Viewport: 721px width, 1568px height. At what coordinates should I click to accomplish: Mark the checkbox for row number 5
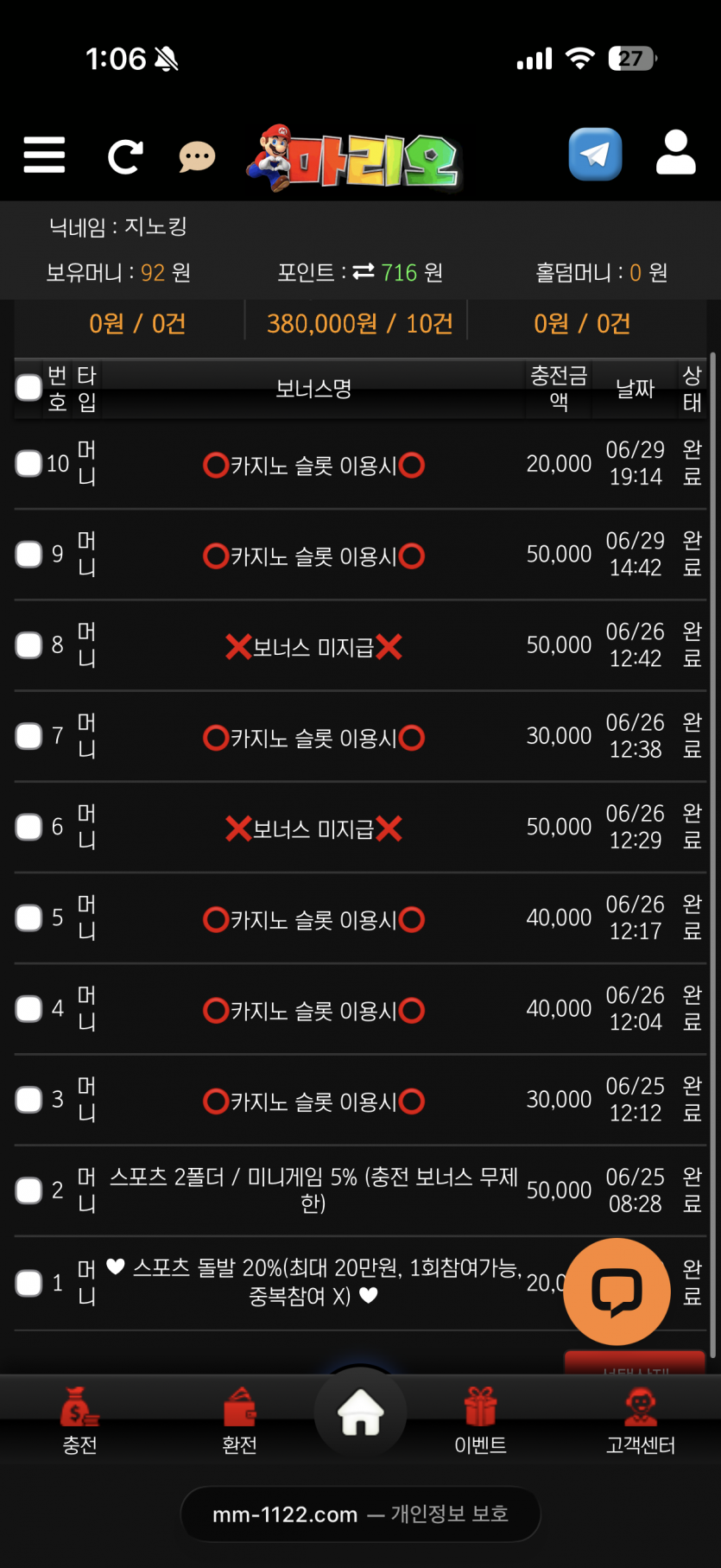[x=28, y=917]
